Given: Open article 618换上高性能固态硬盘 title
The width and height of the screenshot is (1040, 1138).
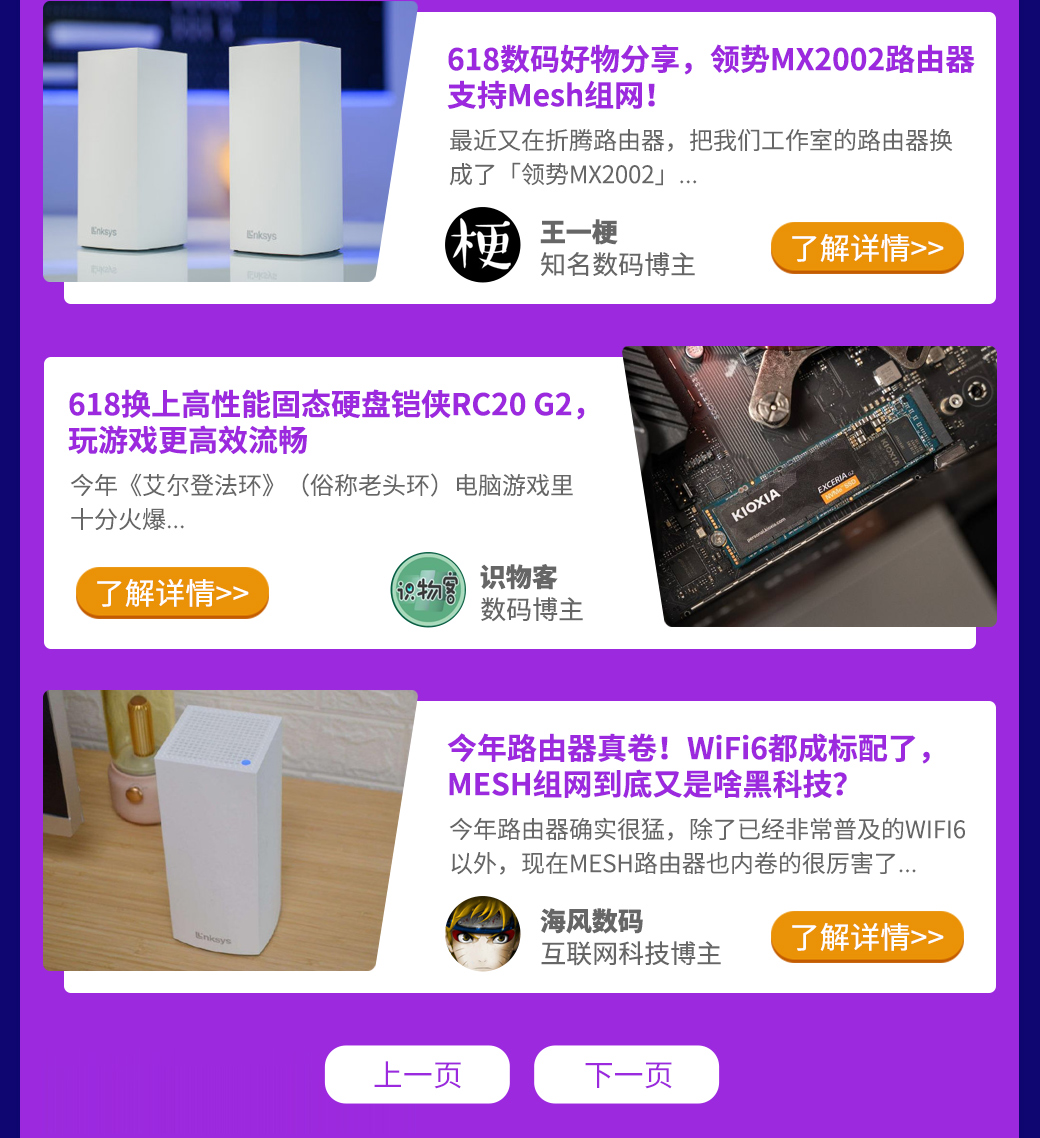Looking at the screenshot, I should click(x=328, y=422).
